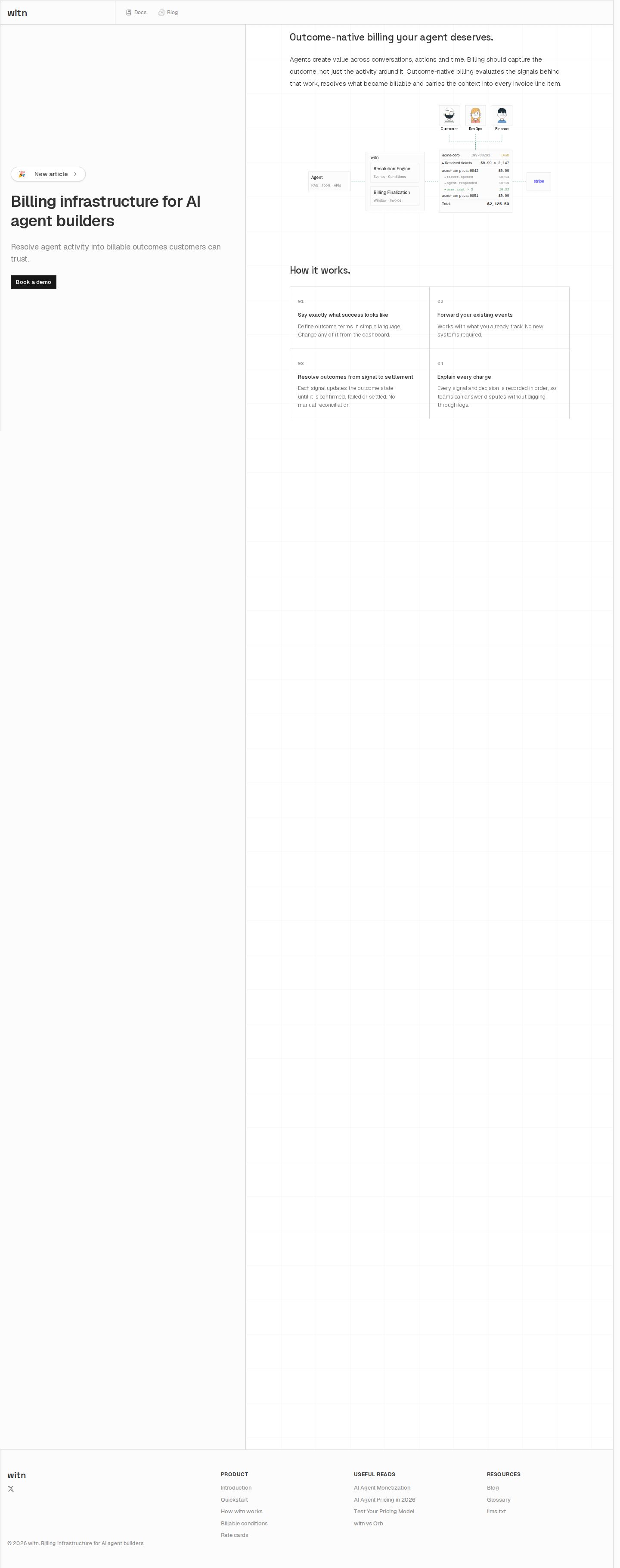620x1568 pixels.
Task: Open the Introduction footer link
Action: click(x=236, y=1488)
